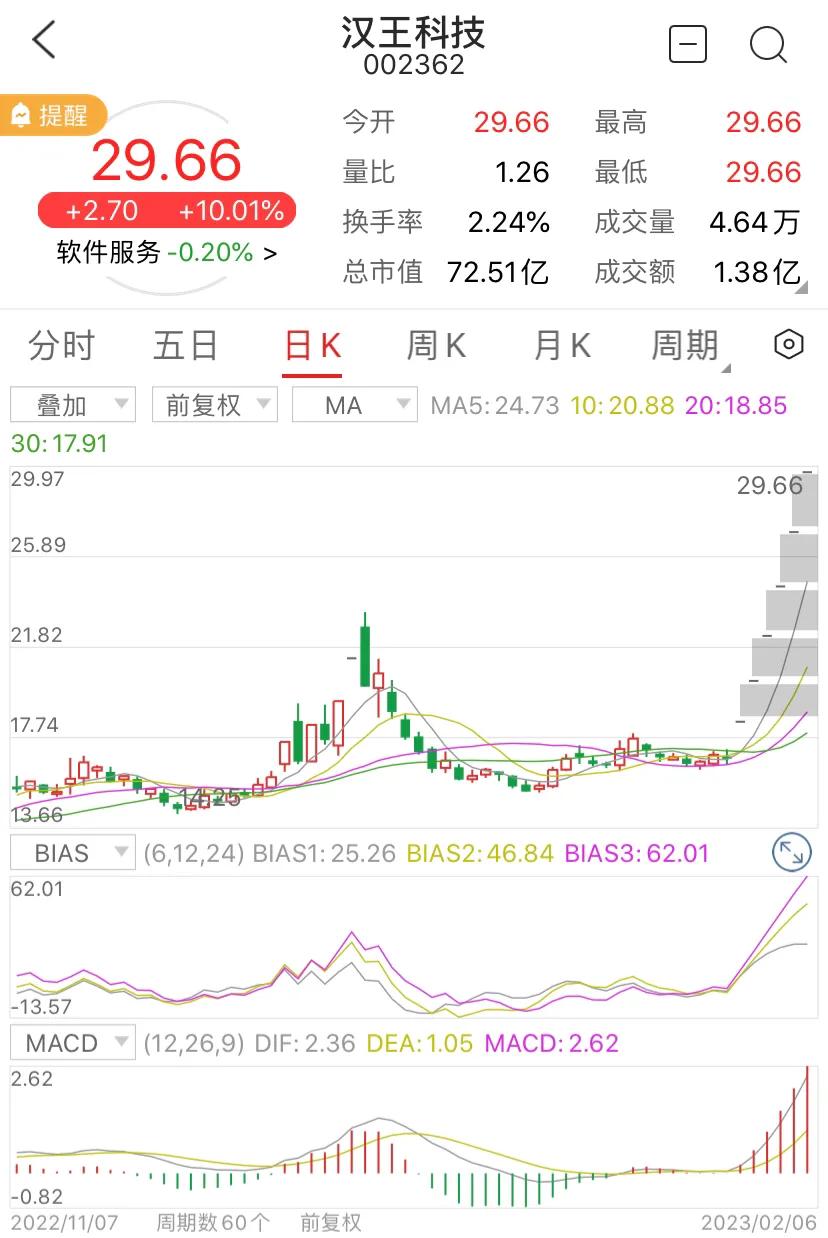828x1238 pixels.
Task: Open the MA indicator dropdown
Action: (x=354, y=405)
